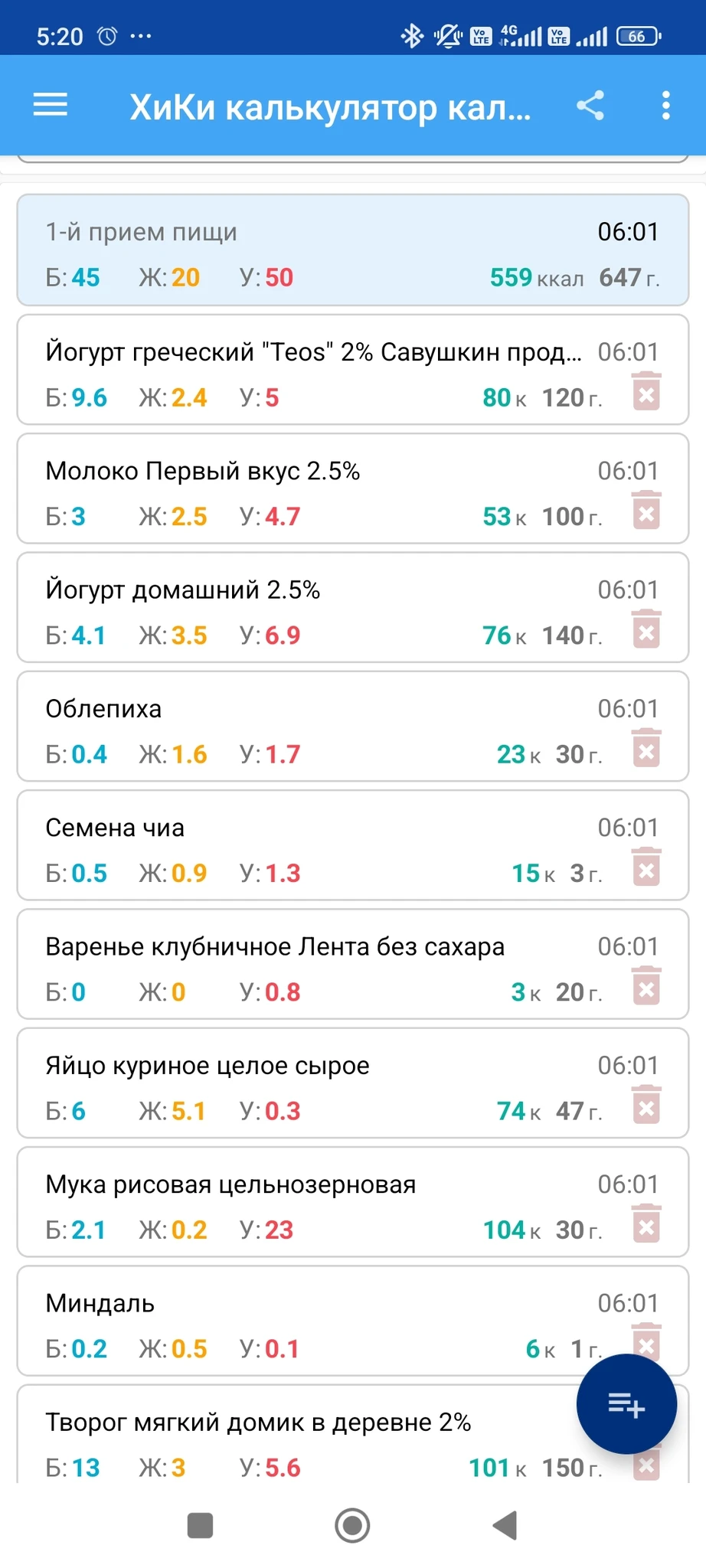Delete the Йогурт греческий Teos entry

646,392
